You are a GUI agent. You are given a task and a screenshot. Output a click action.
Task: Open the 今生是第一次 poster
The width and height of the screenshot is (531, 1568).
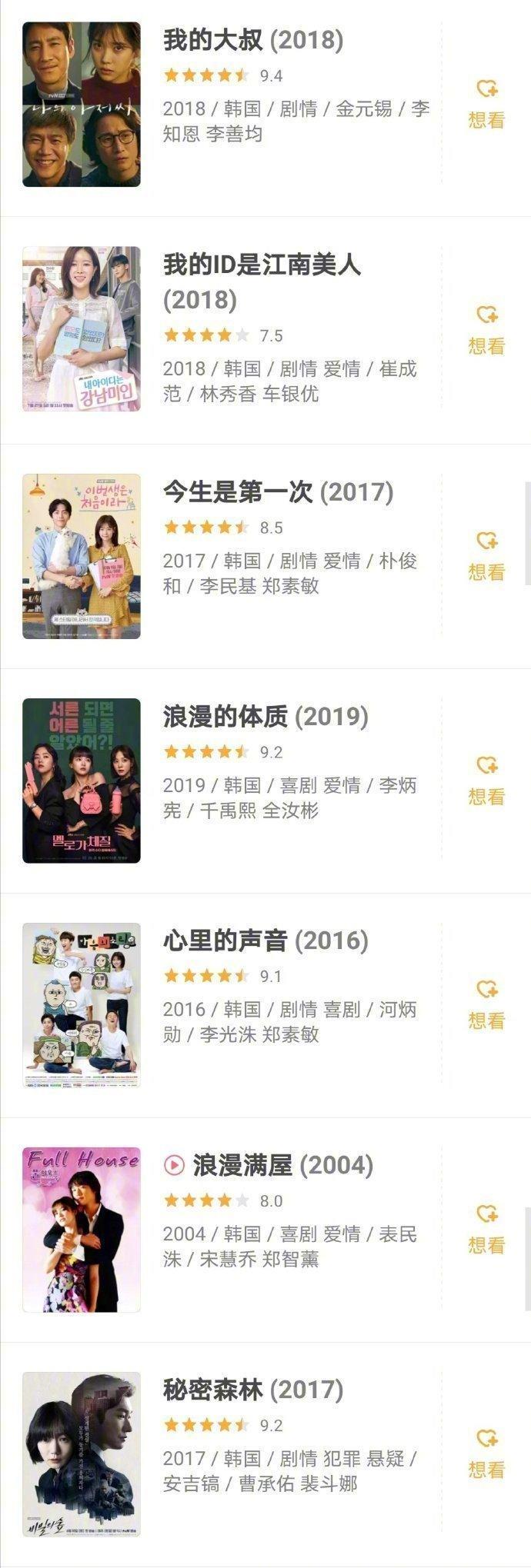pyautogui.click(x=82, y=556)
